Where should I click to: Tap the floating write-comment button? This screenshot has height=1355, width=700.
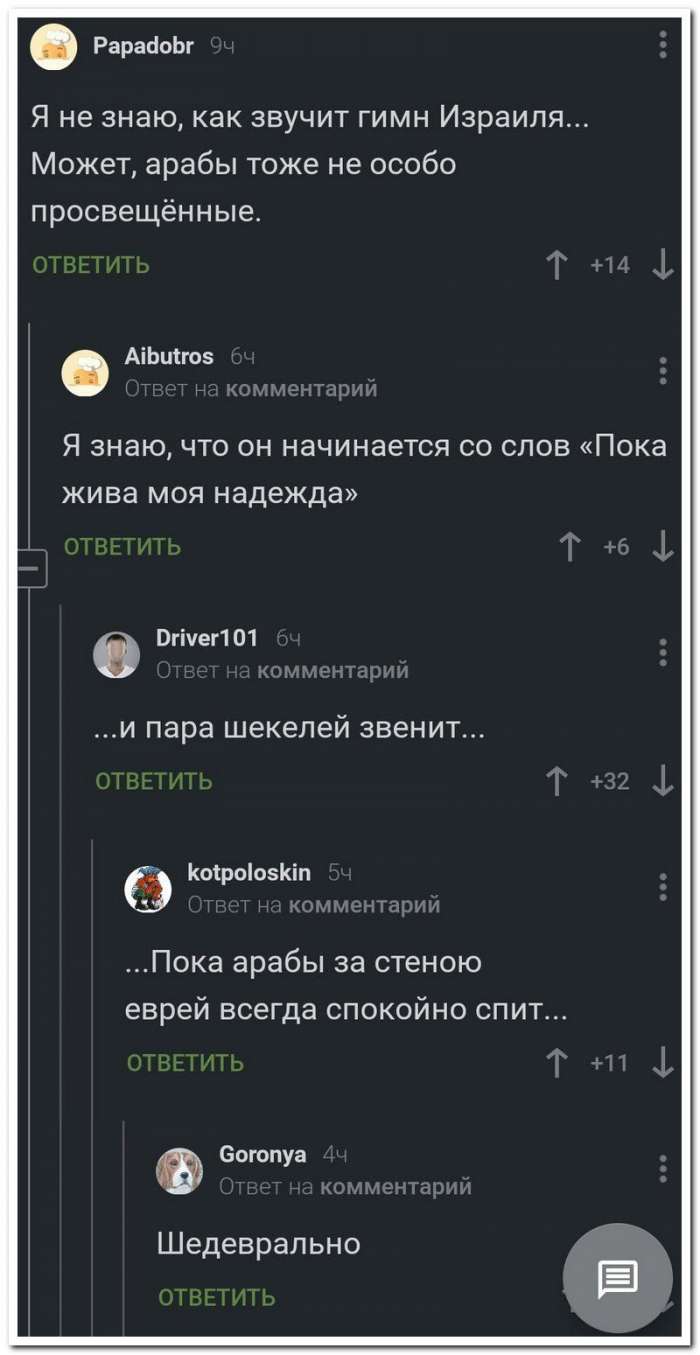[x=617, y=1278]
